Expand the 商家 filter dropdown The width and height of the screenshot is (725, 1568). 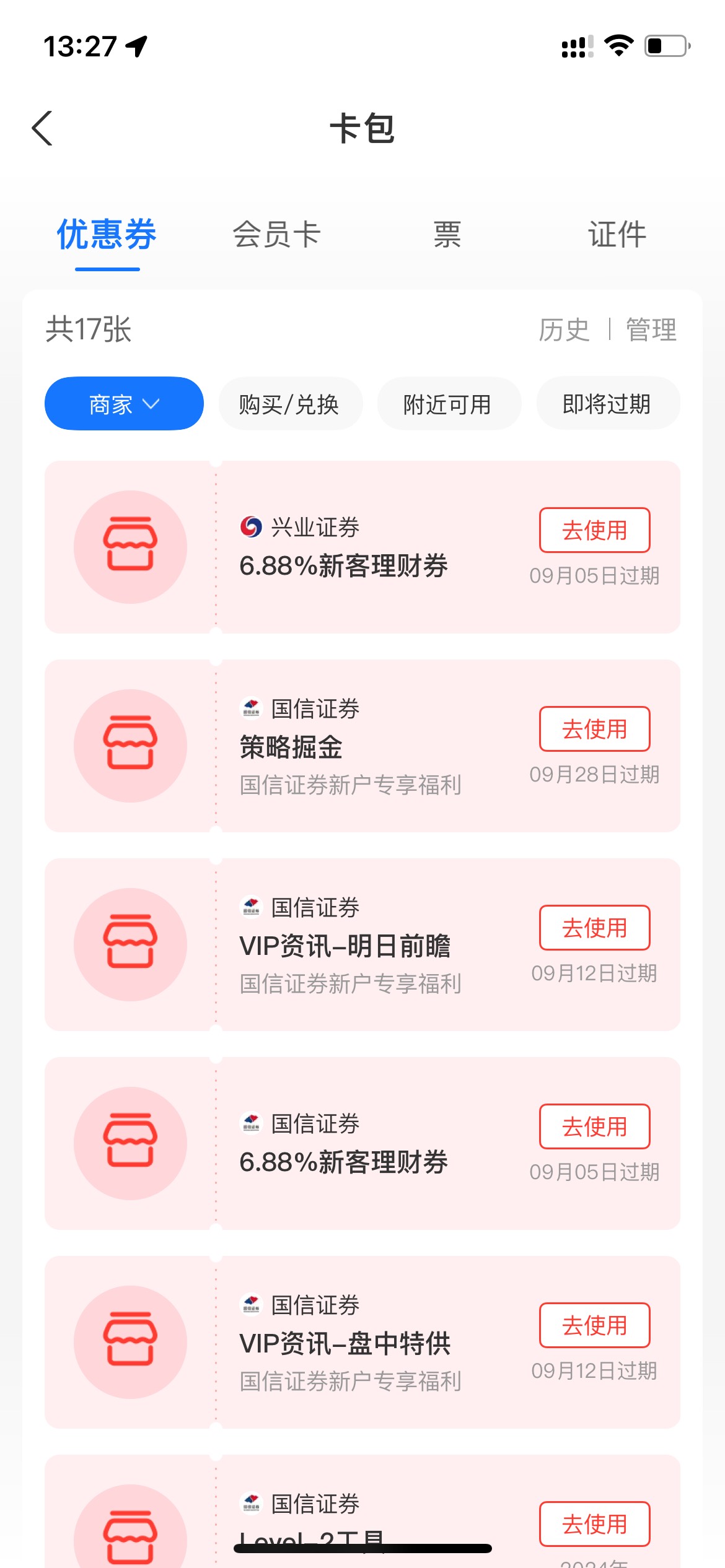click(124, 404)
